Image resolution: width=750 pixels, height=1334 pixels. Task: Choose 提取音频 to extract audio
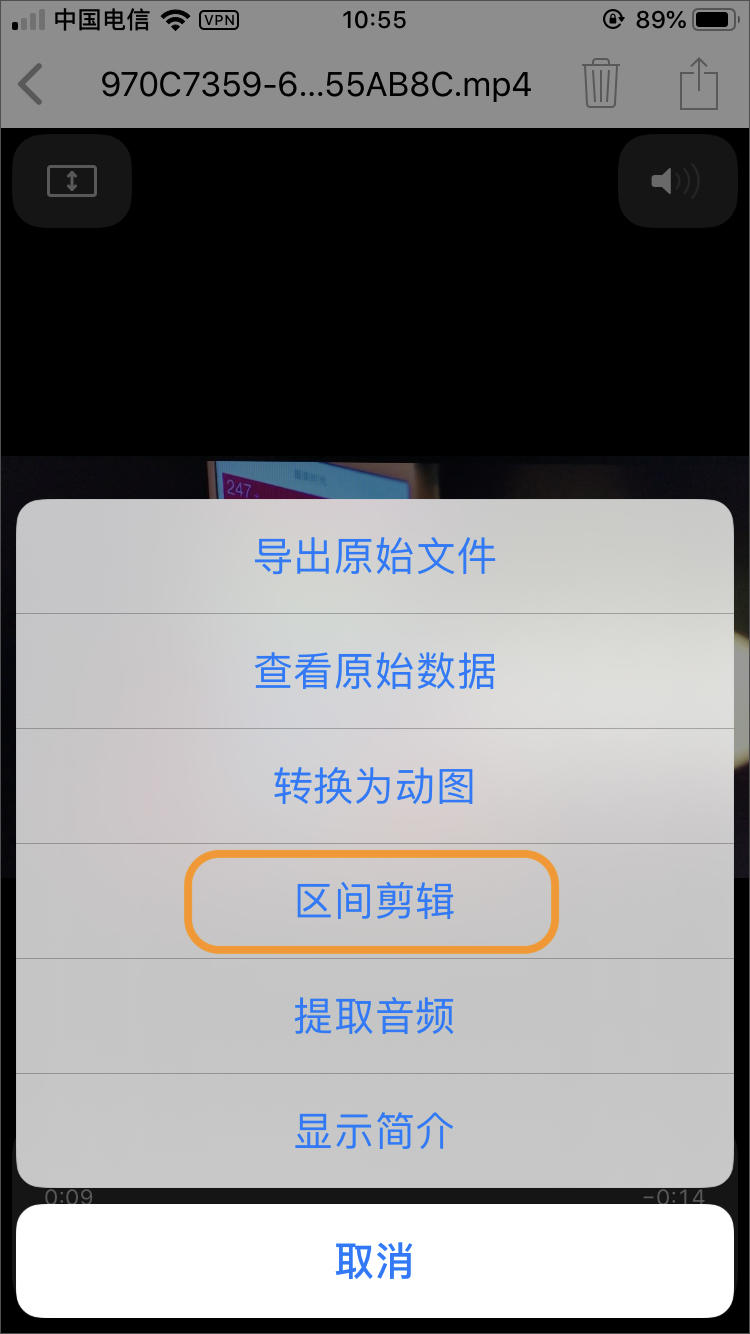(x=375, y=1016)
